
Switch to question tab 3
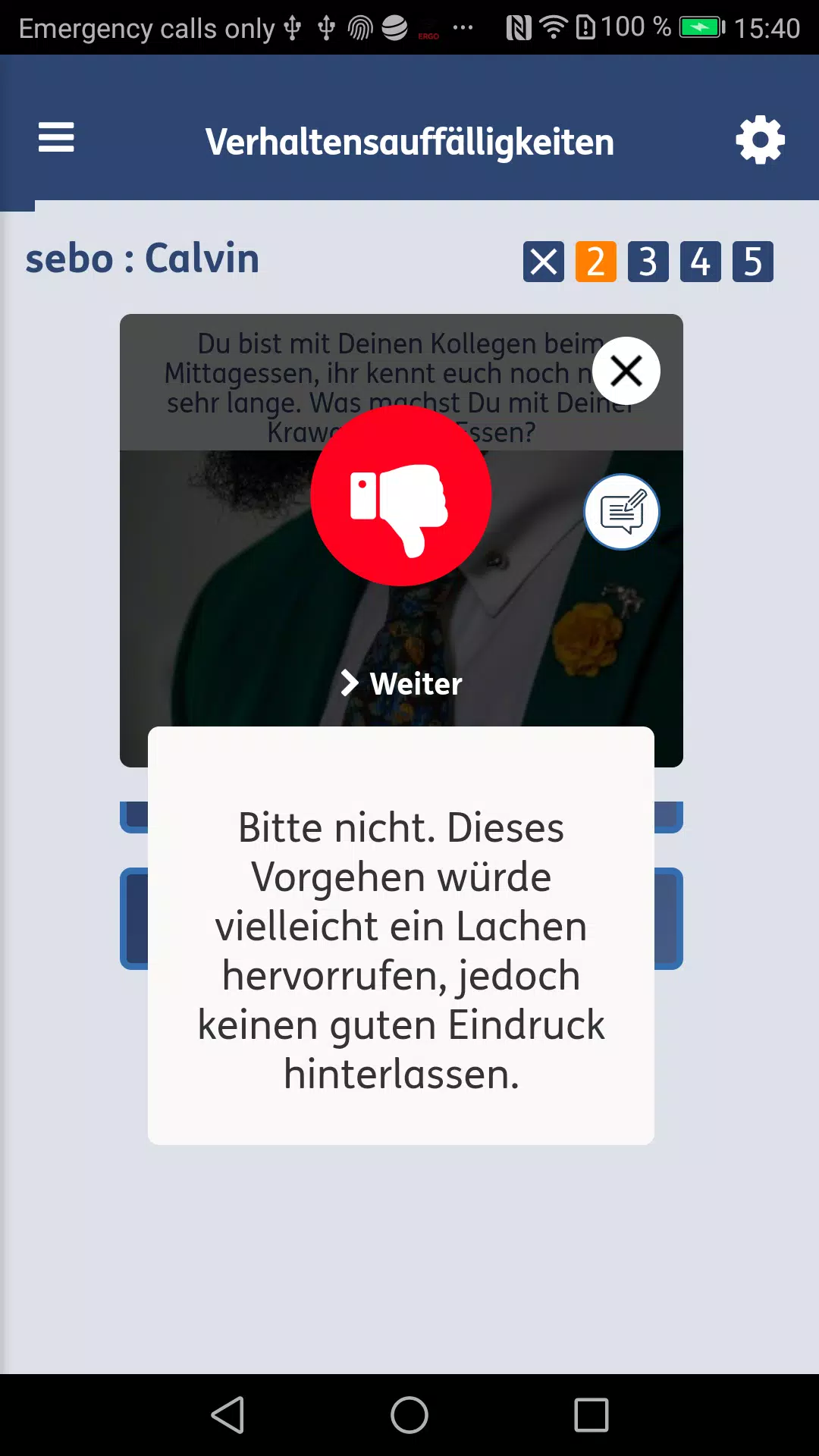tap(648, 262)
